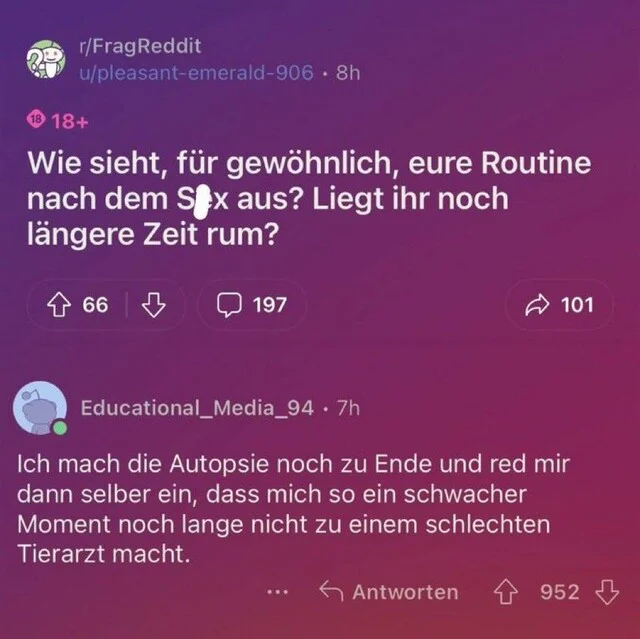Open Educational_Media_94's profile
The height and width of the screenshot is (639, 640).
pyautogui.click(x=197, y=407)
